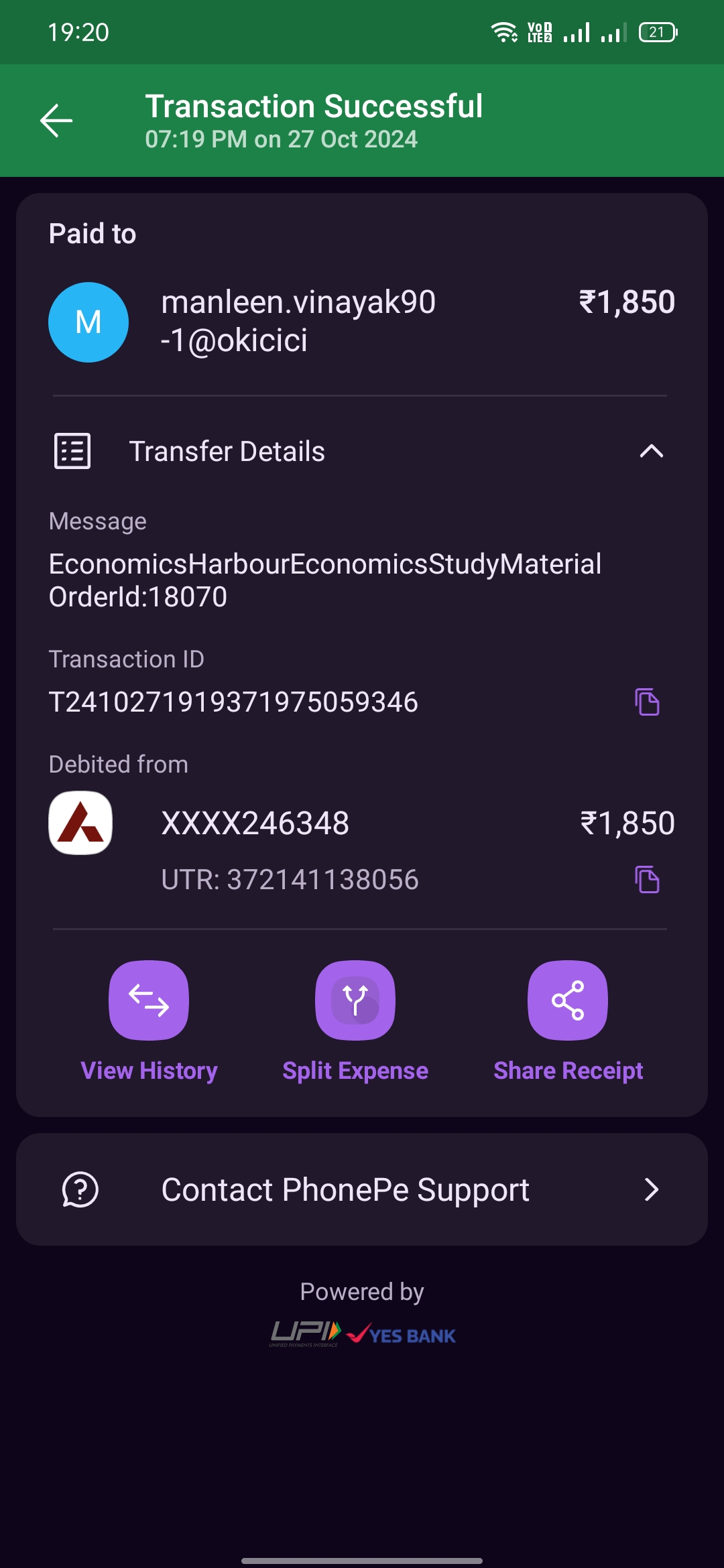Collapse the Transfer Details section

[650, 452]
